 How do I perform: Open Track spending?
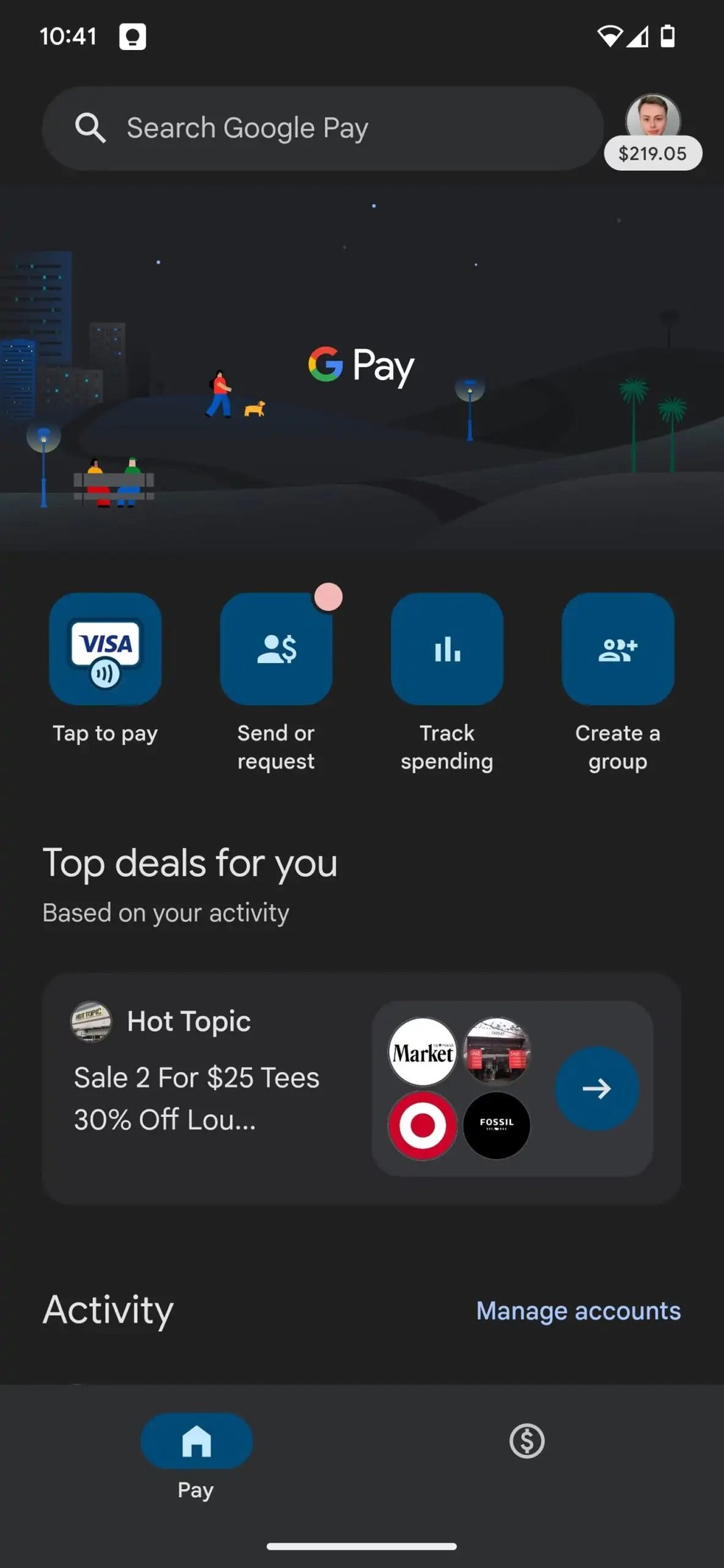(447, 649)
